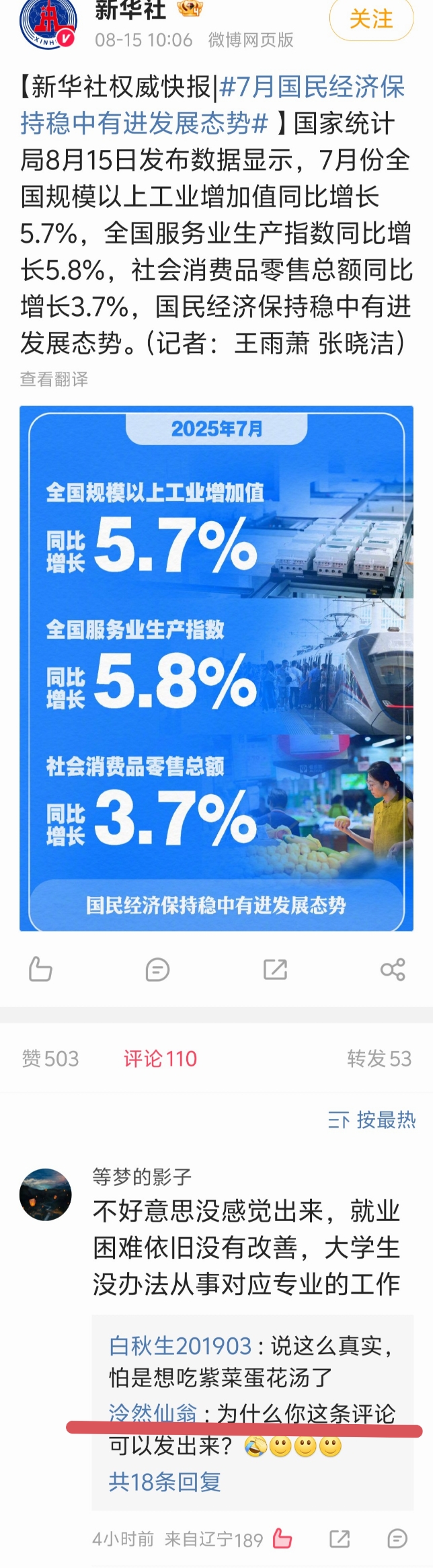Viewport: 433px width, 1568px height.
Task: Follow 新华社 with the 关注 button
Action: [x=371, y=19]
